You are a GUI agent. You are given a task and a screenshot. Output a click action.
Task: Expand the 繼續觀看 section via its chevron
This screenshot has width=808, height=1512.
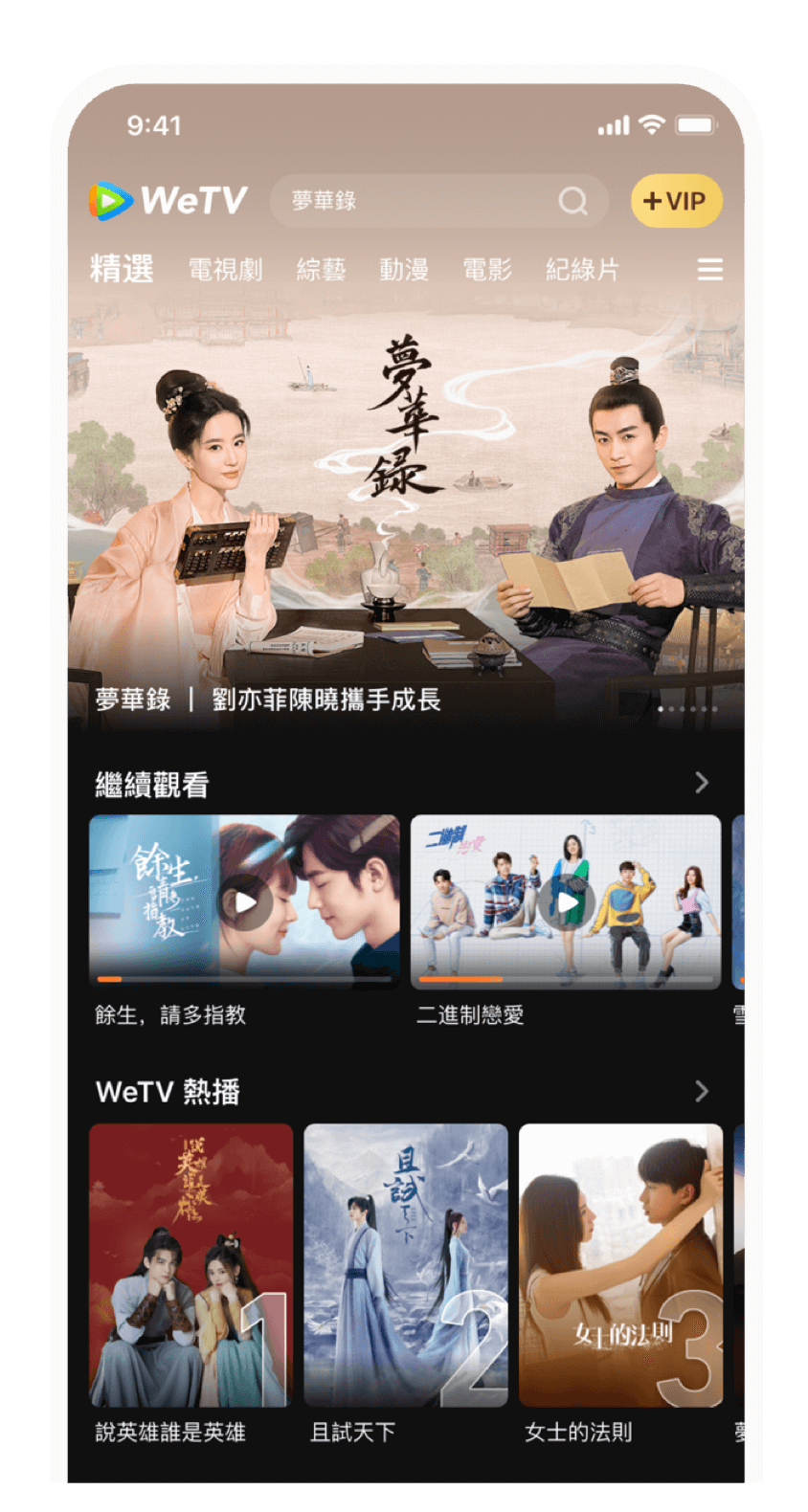pos(704,783)
